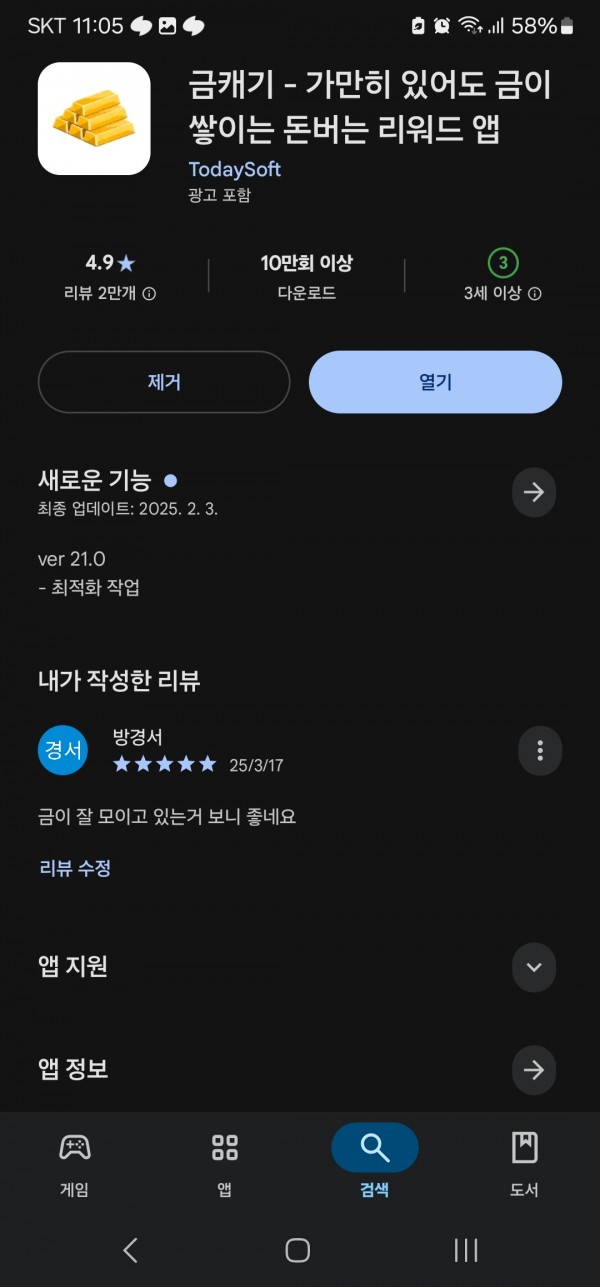Select the 검색 tab
600x1287 pixels.
tap(375, 1164)
